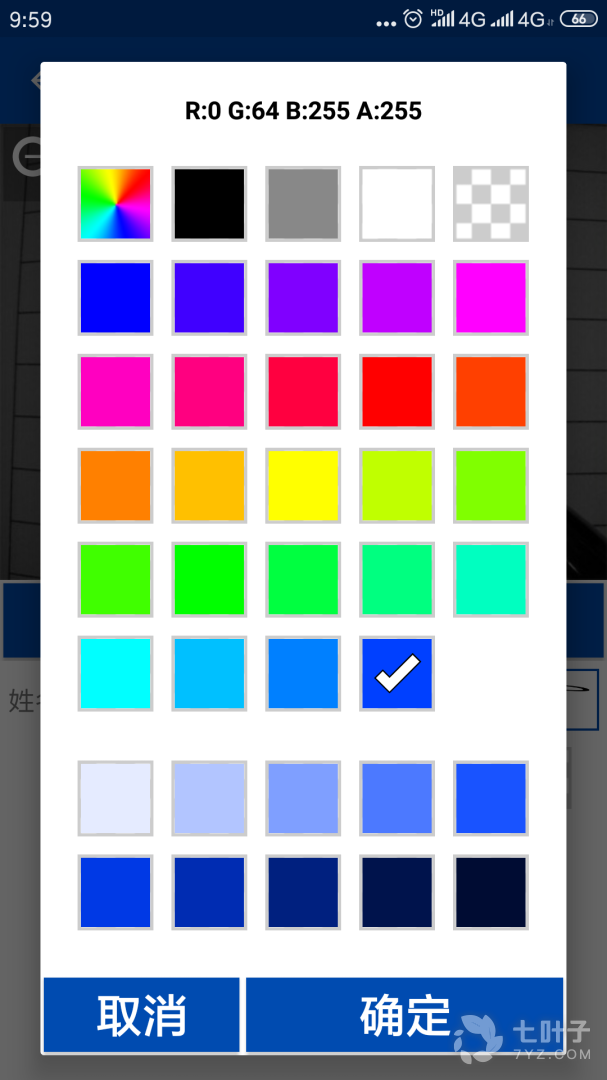Cancel with the 取消 button
607x1080 pixels.
pos(141,1014)
